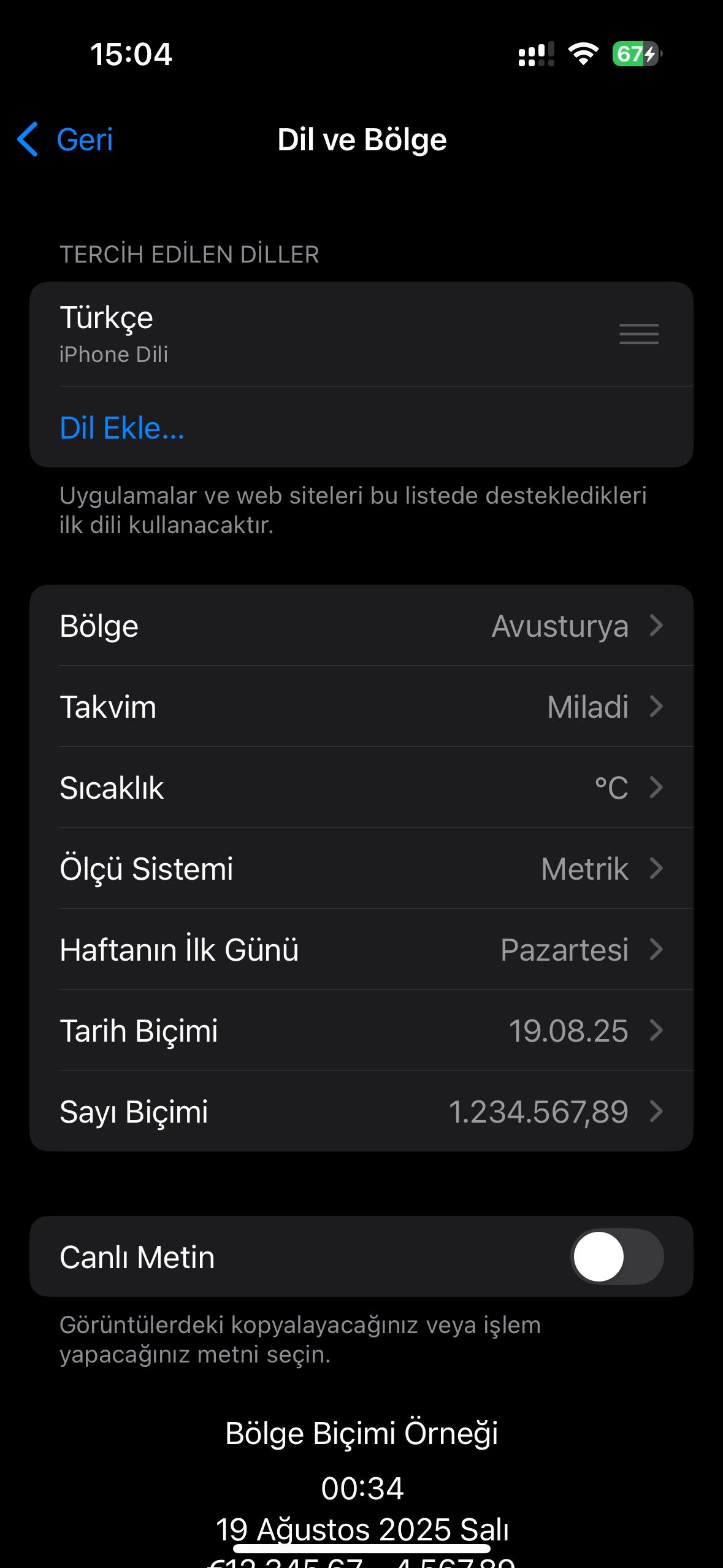
Task: Tap Dil Ekle to add a language
Action: 122,428
